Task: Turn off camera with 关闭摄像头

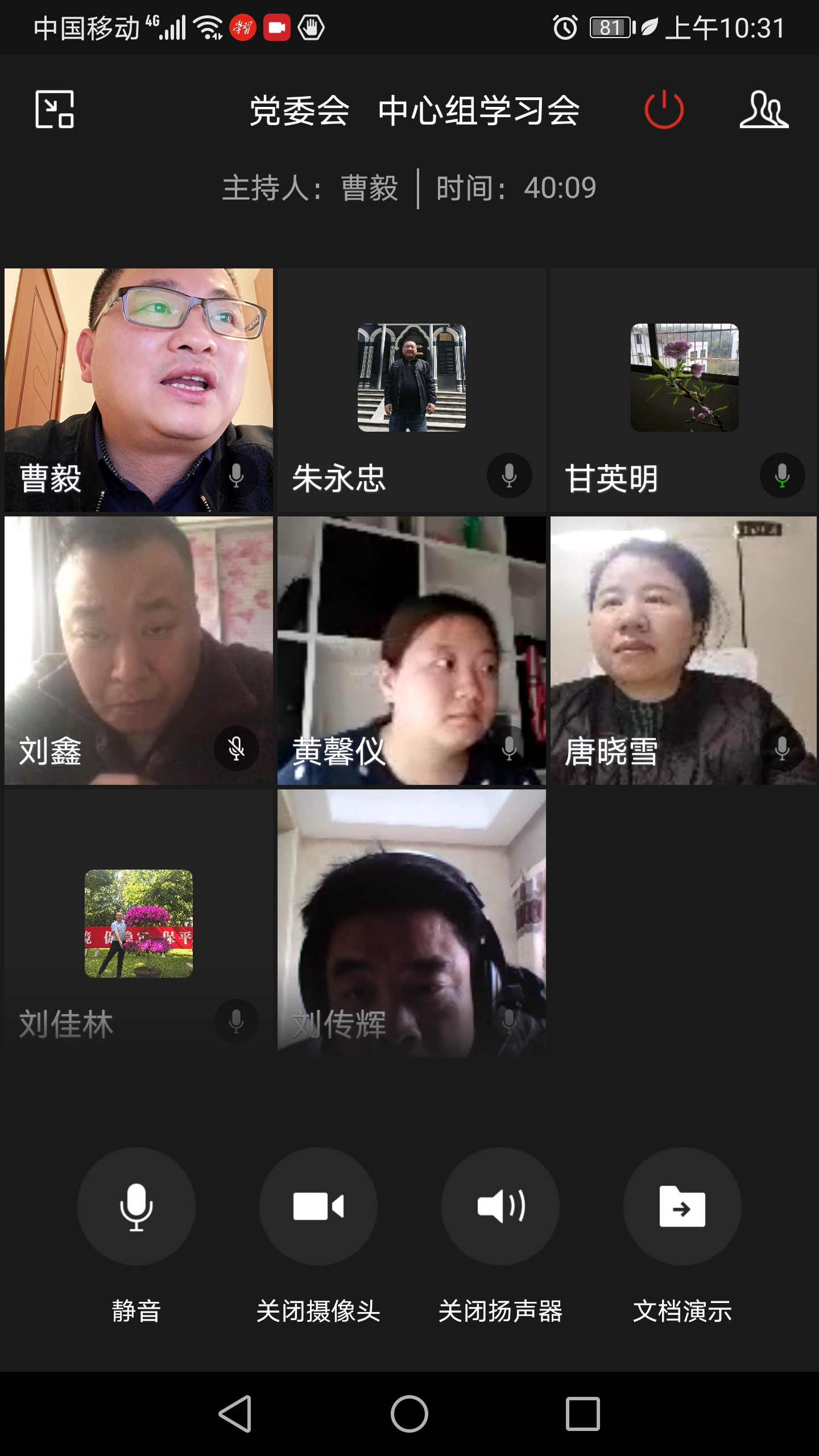Action: point(318,1206)
